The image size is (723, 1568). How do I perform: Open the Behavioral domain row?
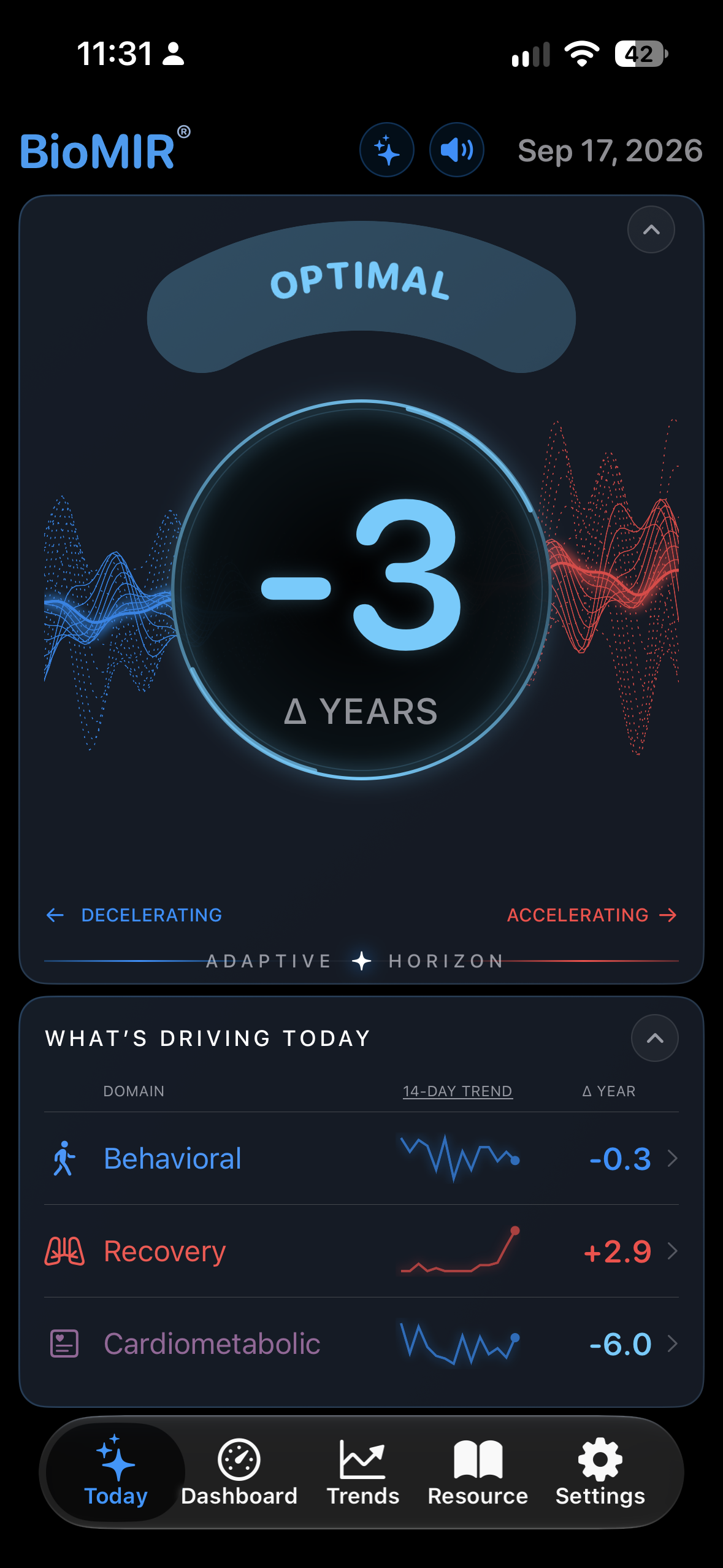click(x=362, y=1159)
